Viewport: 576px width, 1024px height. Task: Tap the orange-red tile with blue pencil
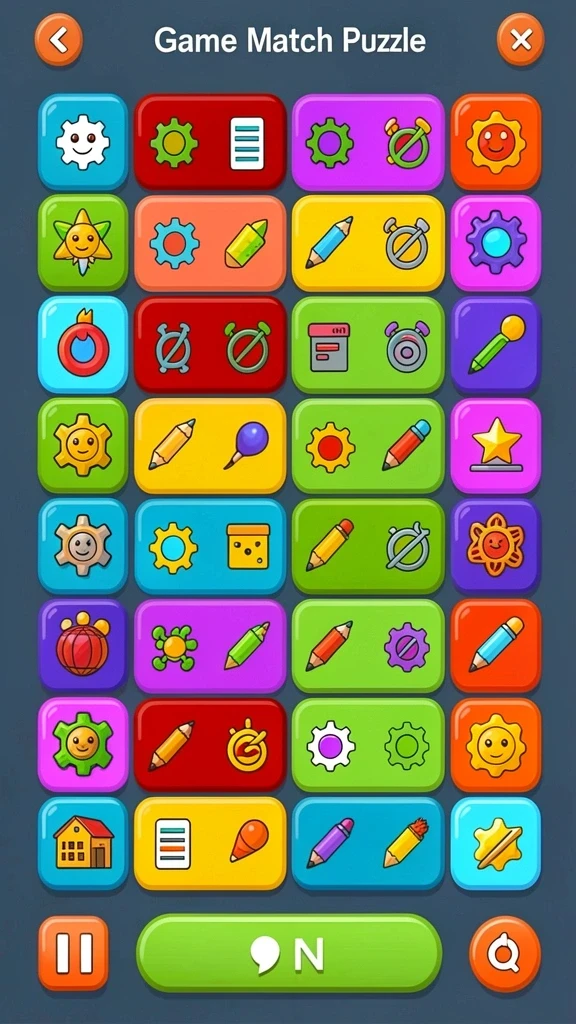[496, 645]
